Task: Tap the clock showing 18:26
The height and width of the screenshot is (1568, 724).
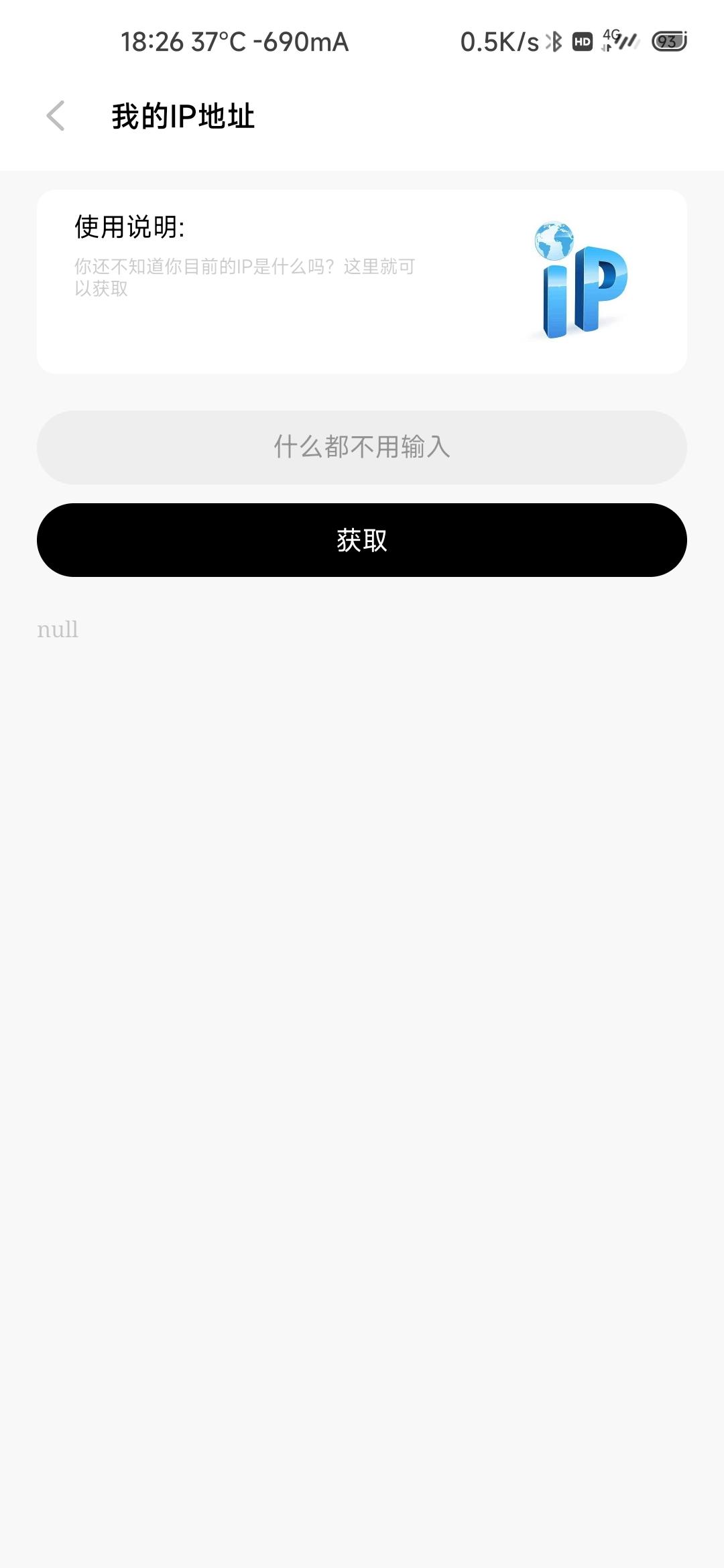Action: [152, 42]
